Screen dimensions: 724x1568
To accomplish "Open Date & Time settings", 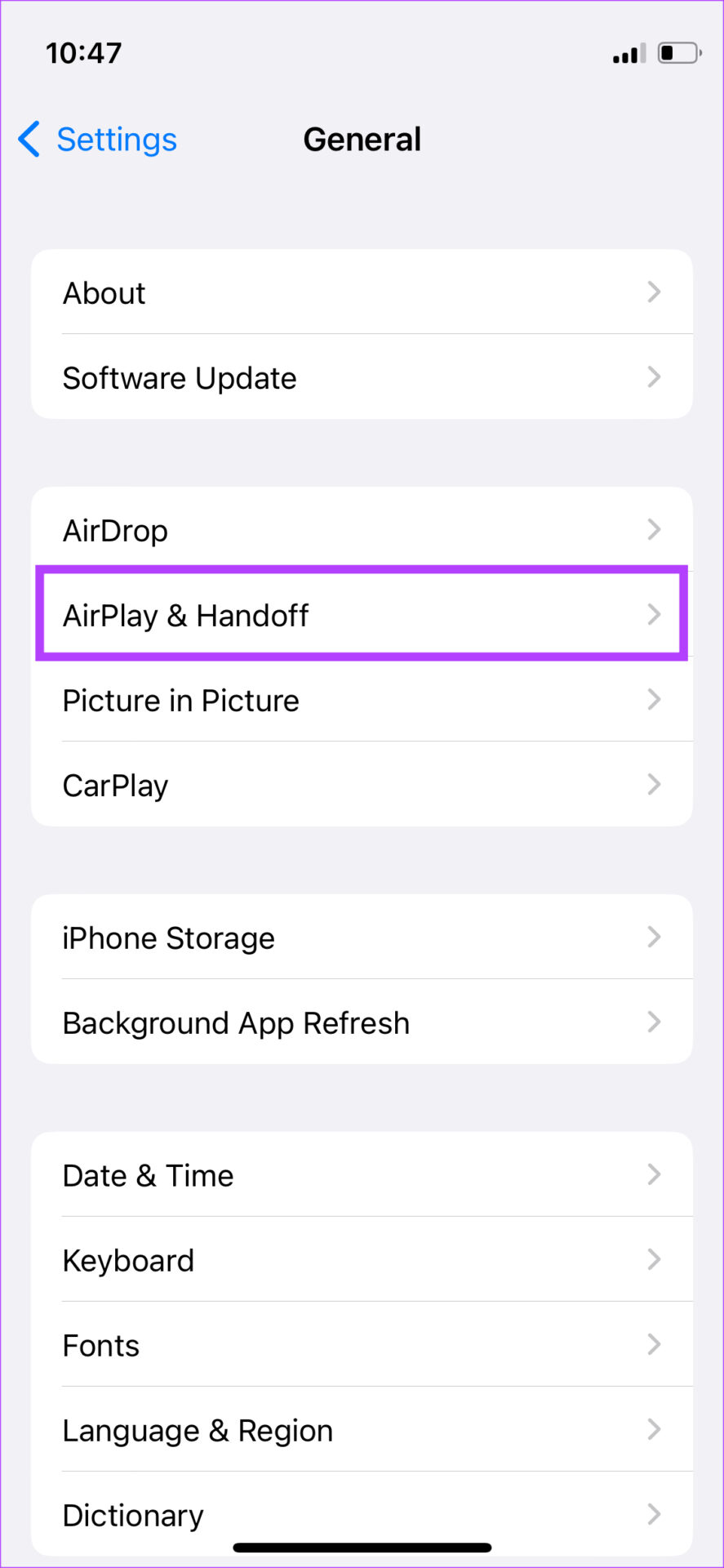I will (362, 1175).
